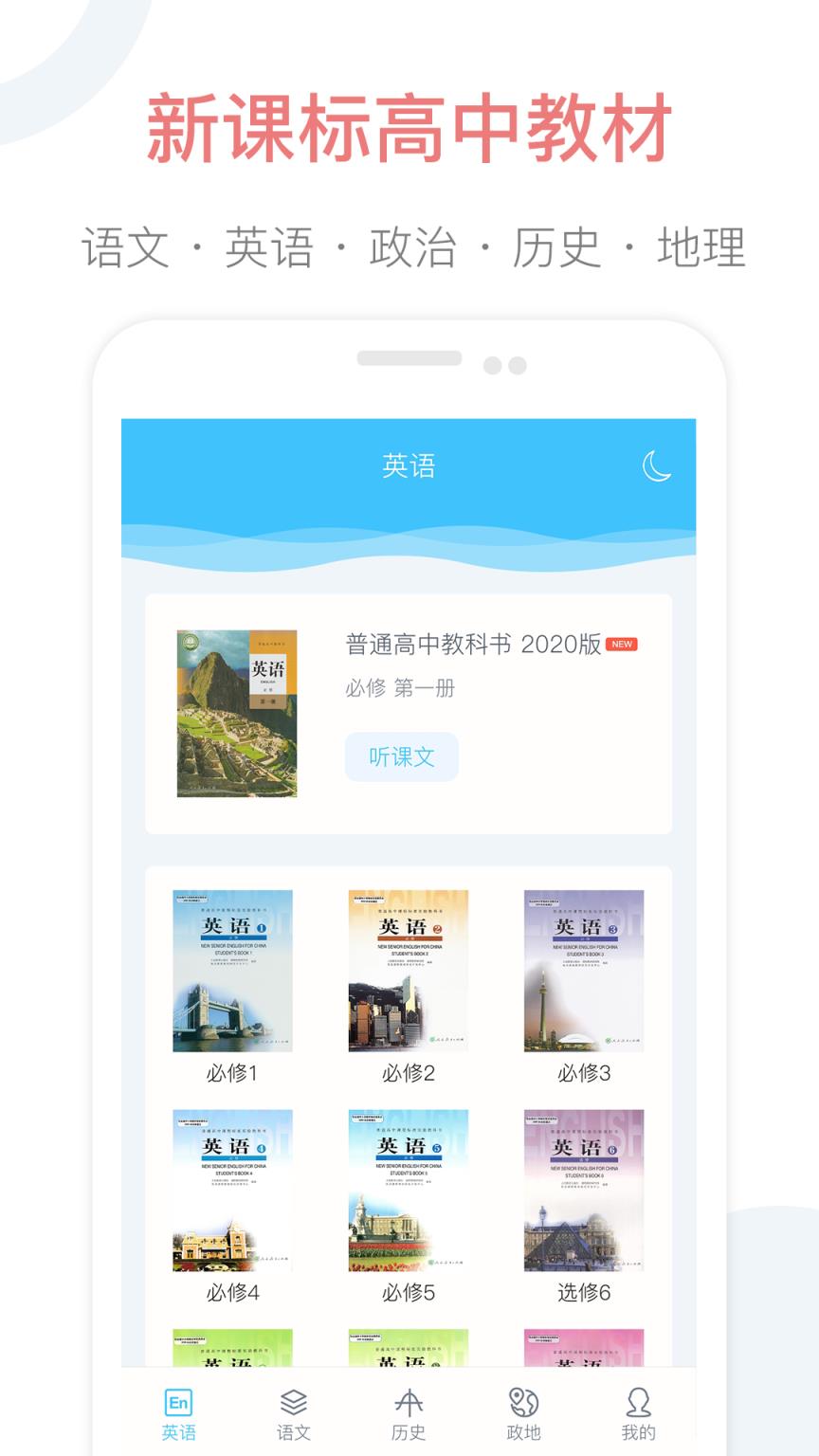Tap the location-pin 政地 icon

click(521, 1403)
